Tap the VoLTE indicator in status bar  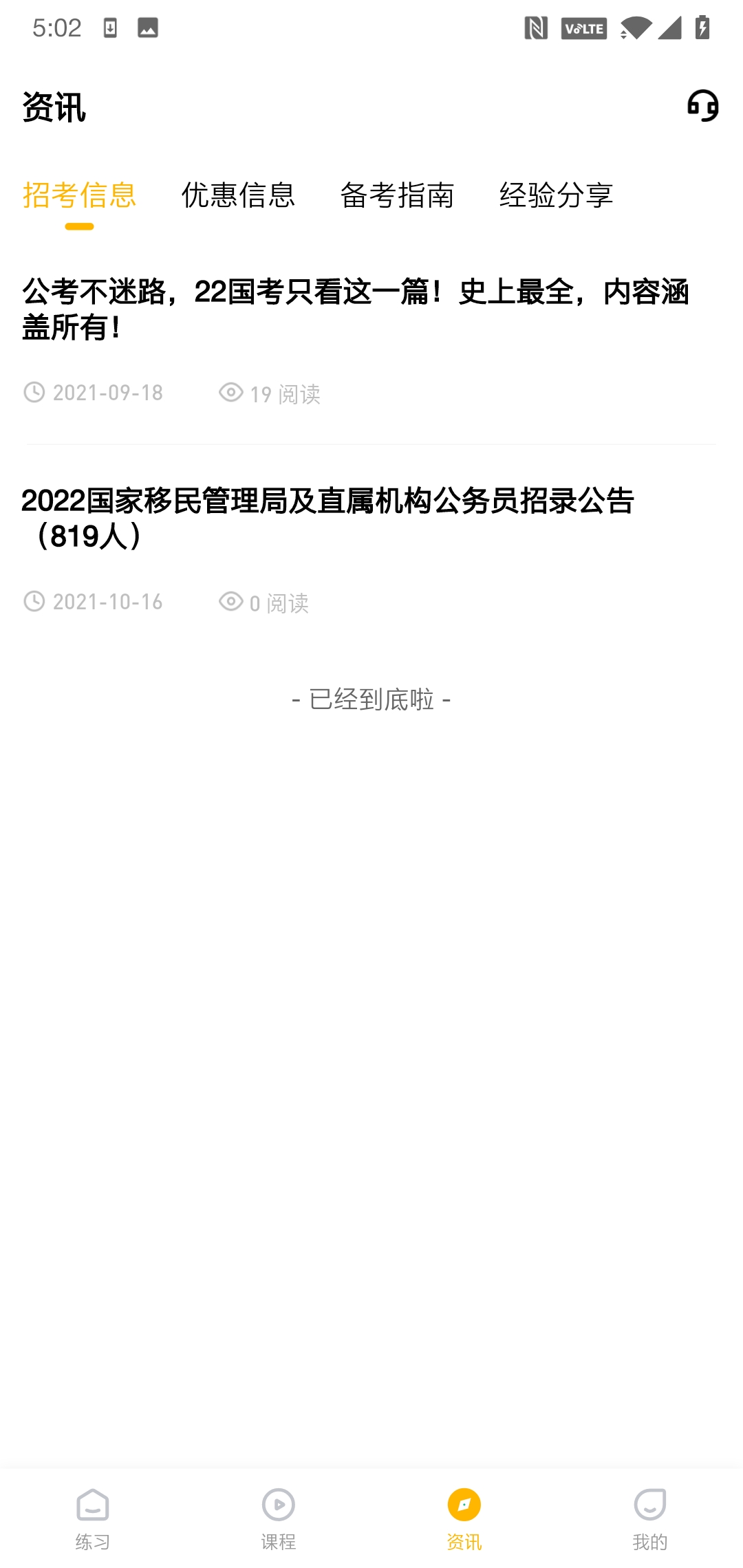(x=583, y=29)
